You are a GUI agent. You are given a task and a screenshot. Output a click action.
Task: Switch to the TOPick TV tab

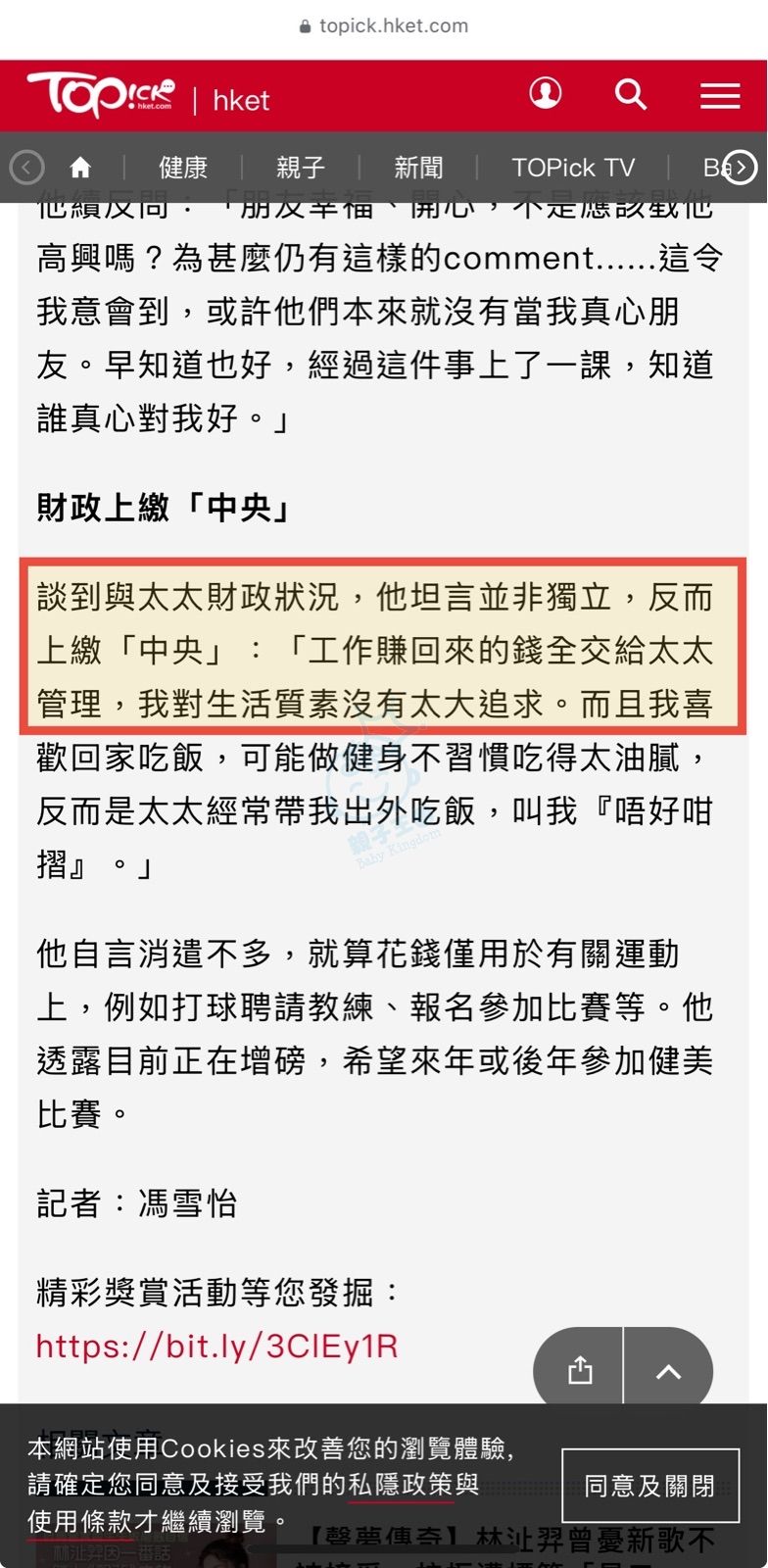point(573,168)
